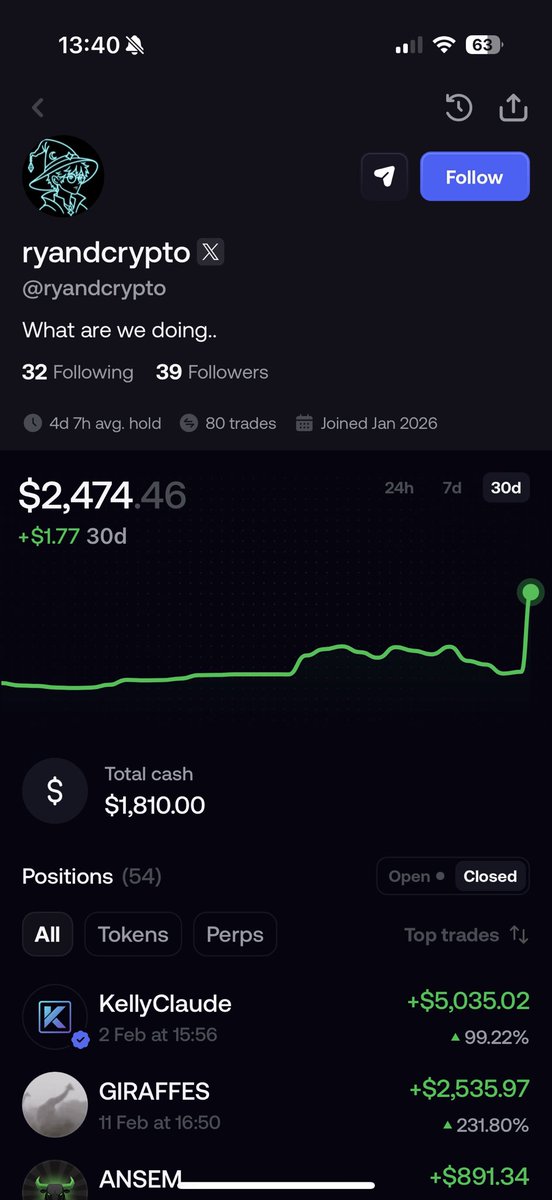Switch chart range to 24h
552x1200 pixels.
(399, 488)
